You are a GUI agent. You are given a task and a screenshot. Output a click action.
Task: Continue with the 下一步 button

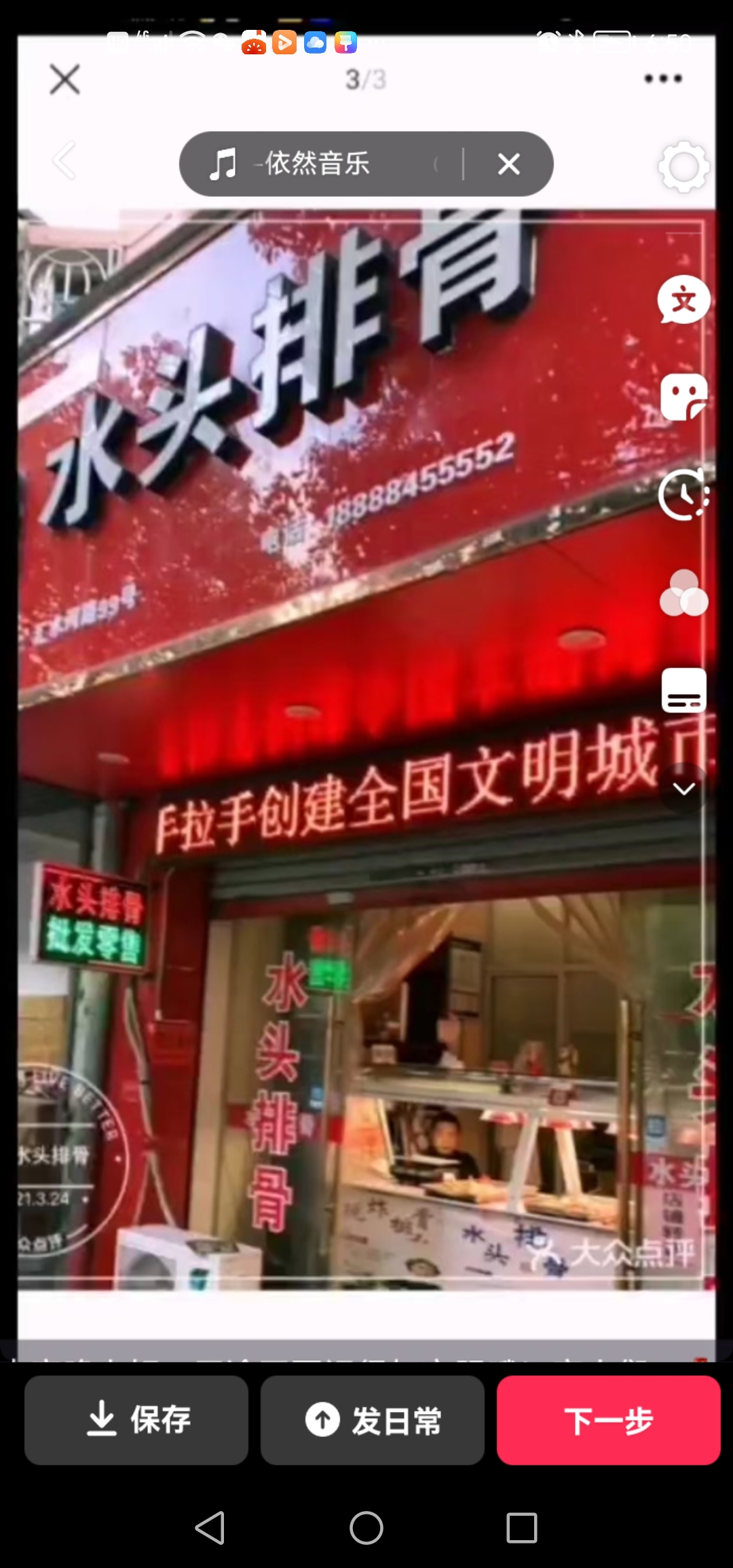pyautogui.click(x=608, y=1420)
